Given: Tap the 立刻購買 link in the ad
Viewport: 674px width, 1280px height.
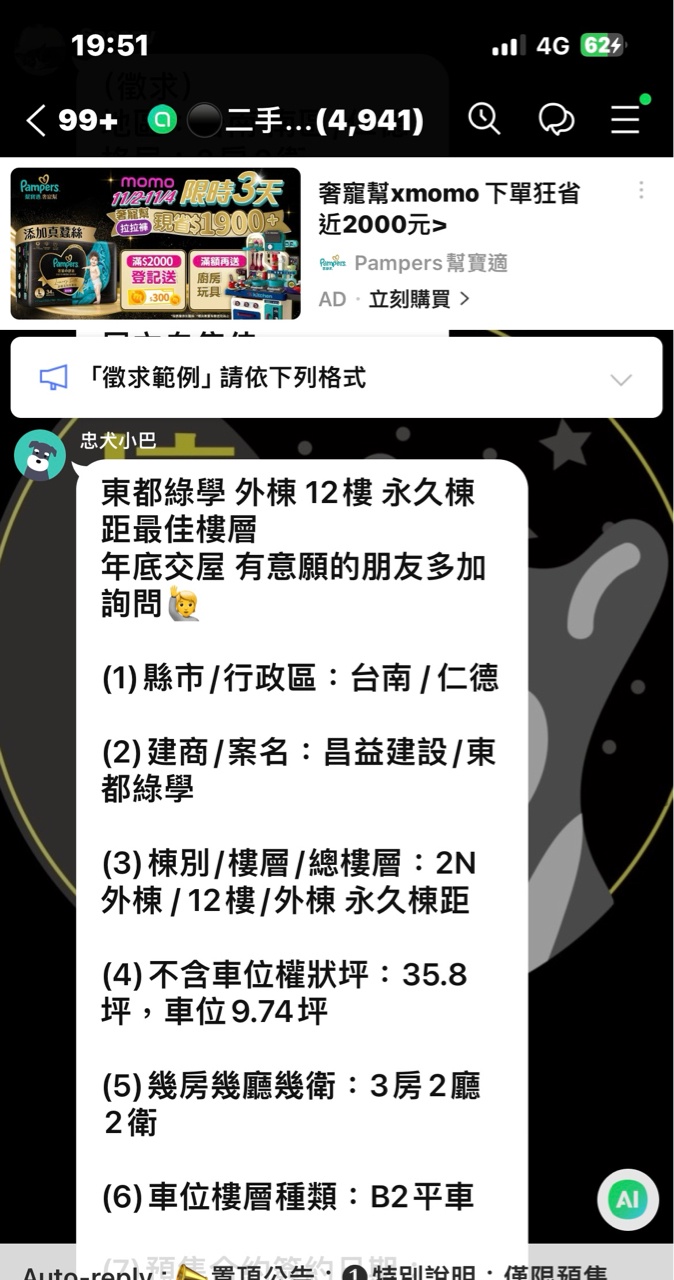Looking at the screenshot, I should 417,299.
